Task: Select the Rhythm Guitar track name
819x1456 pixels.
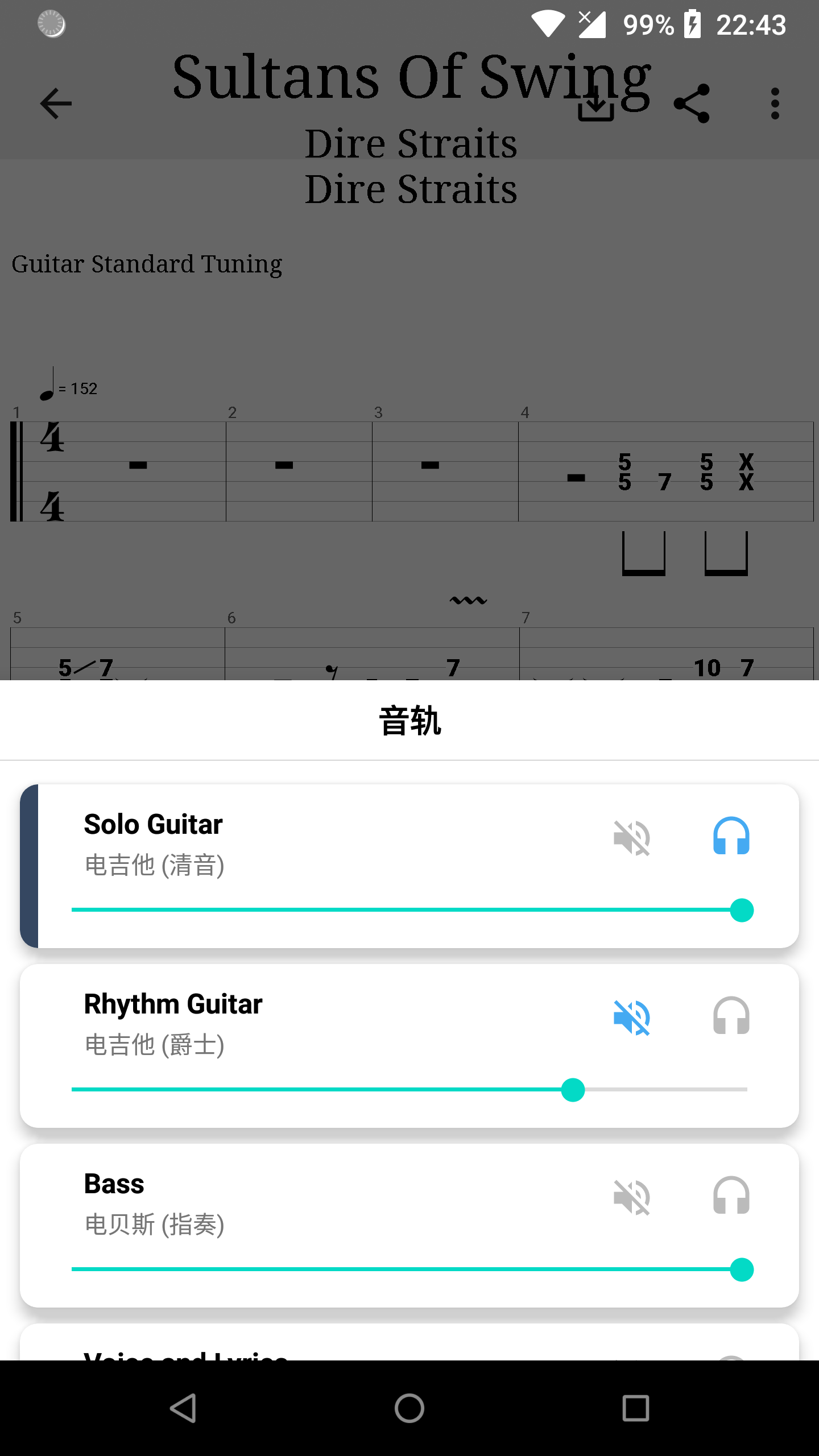Action: (172, 1003)
